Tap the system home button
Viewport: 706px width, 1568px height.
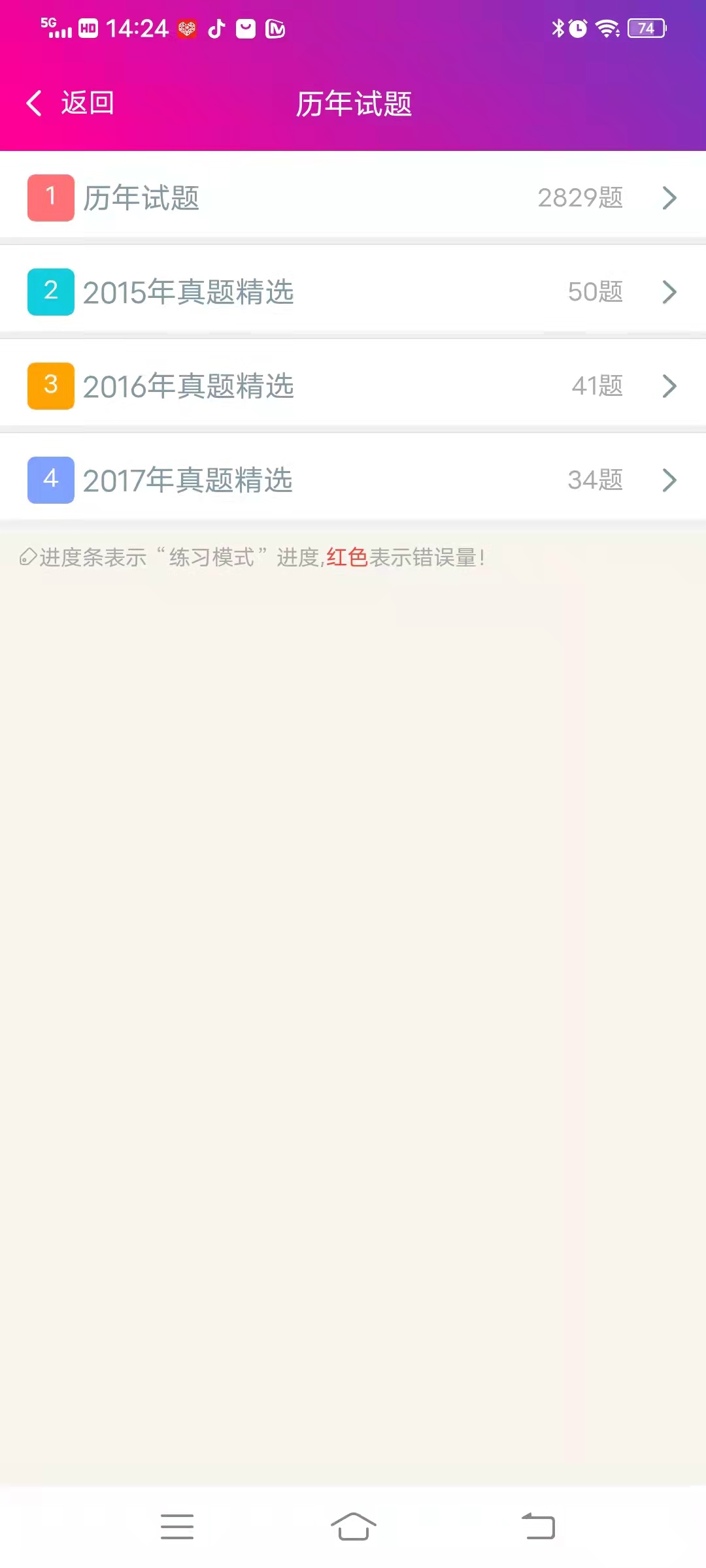[x=353, y=1526]
